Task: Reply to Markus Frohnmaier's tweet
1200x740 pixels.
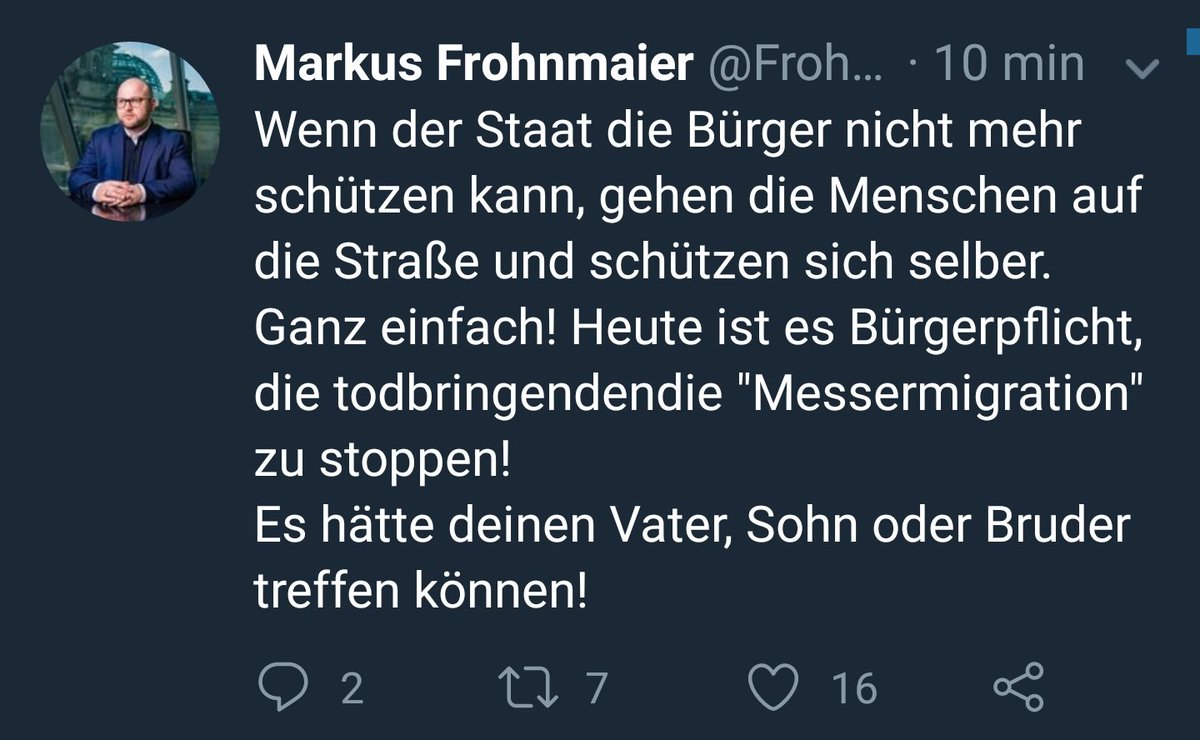Action: point(284,688)
